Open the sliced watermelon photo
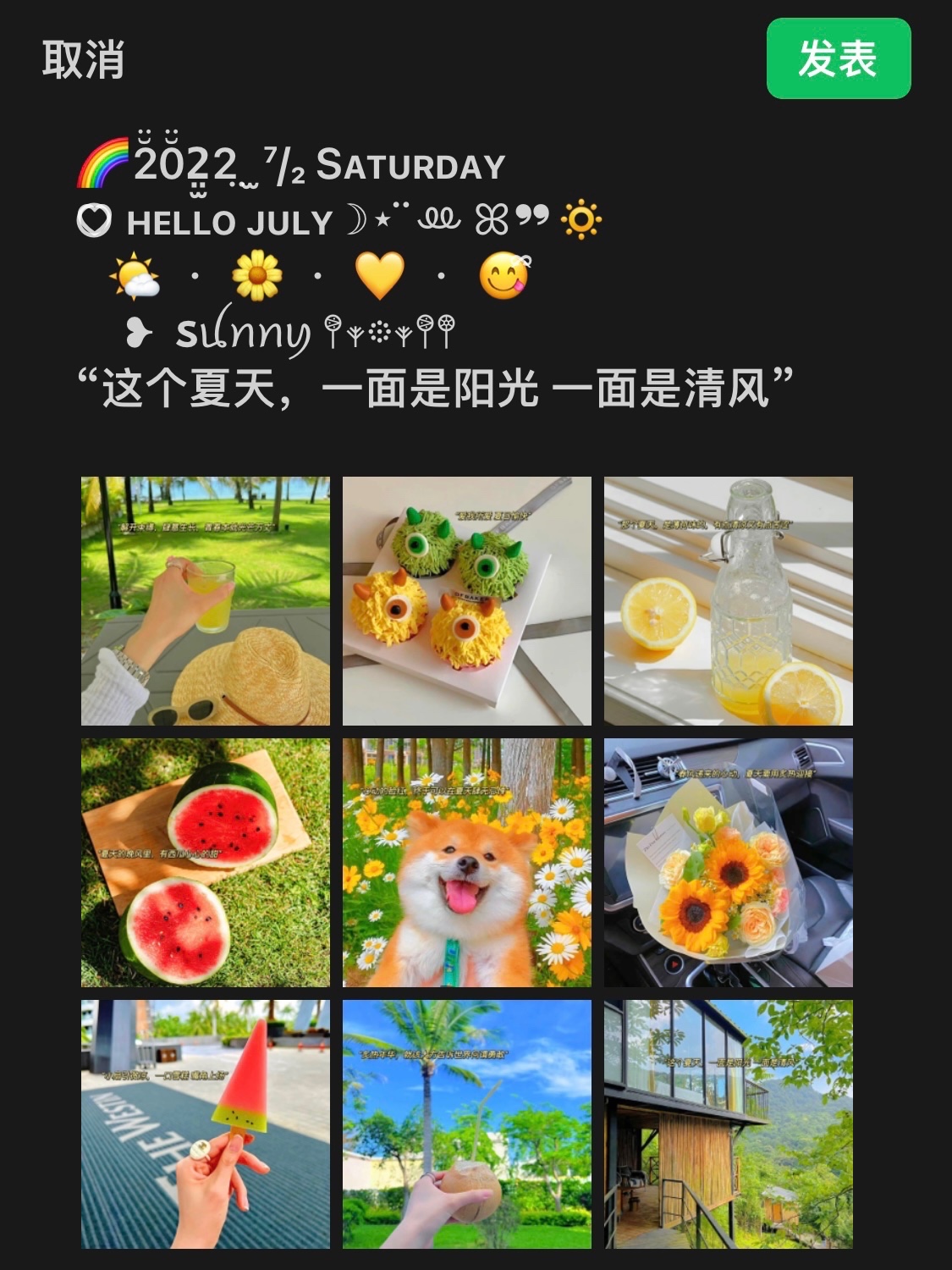The width and height of the screenshot is (952, 1270). tap(206, 863)
